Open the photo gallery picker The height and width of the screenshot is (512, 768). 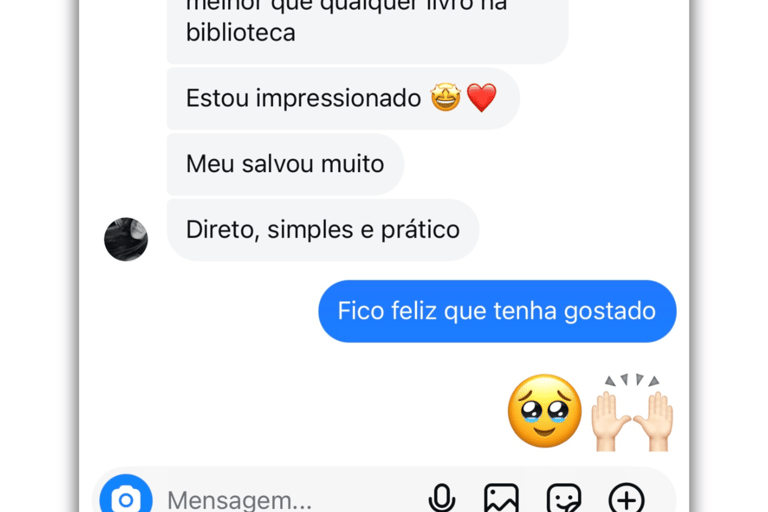click(x=501, y=498)
